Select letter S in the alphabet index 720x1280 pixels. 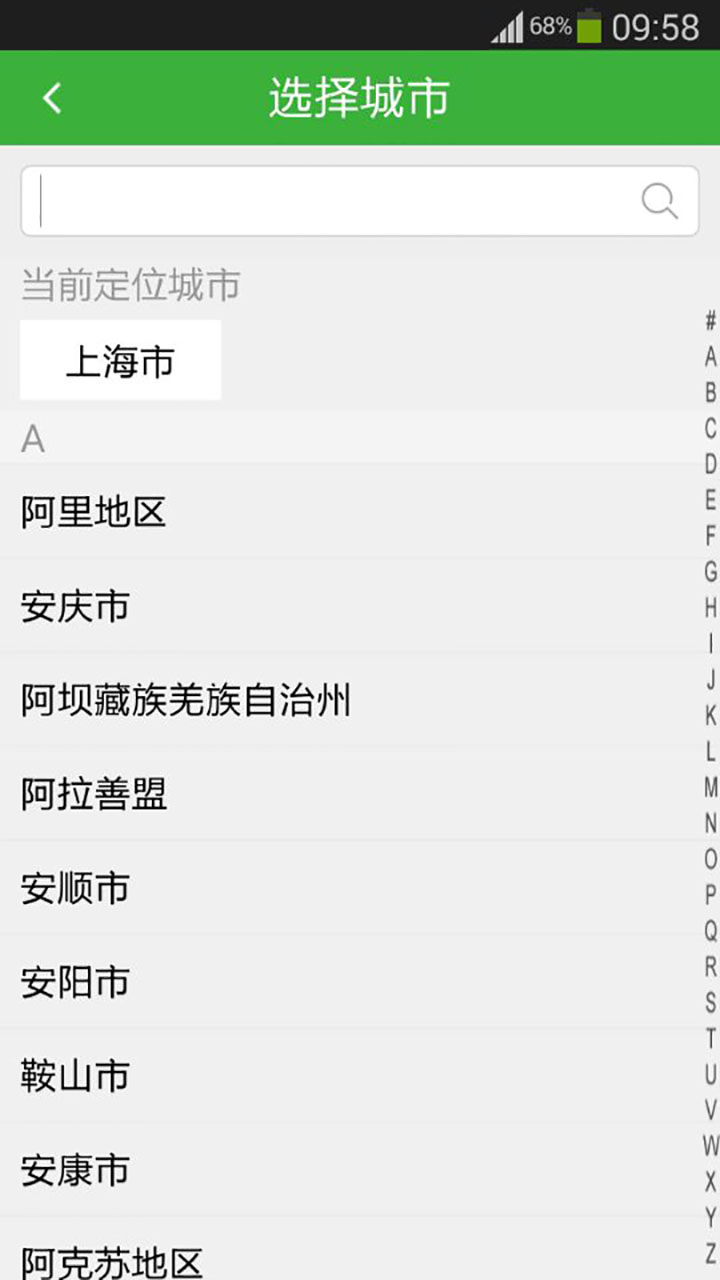[708, 1000]
